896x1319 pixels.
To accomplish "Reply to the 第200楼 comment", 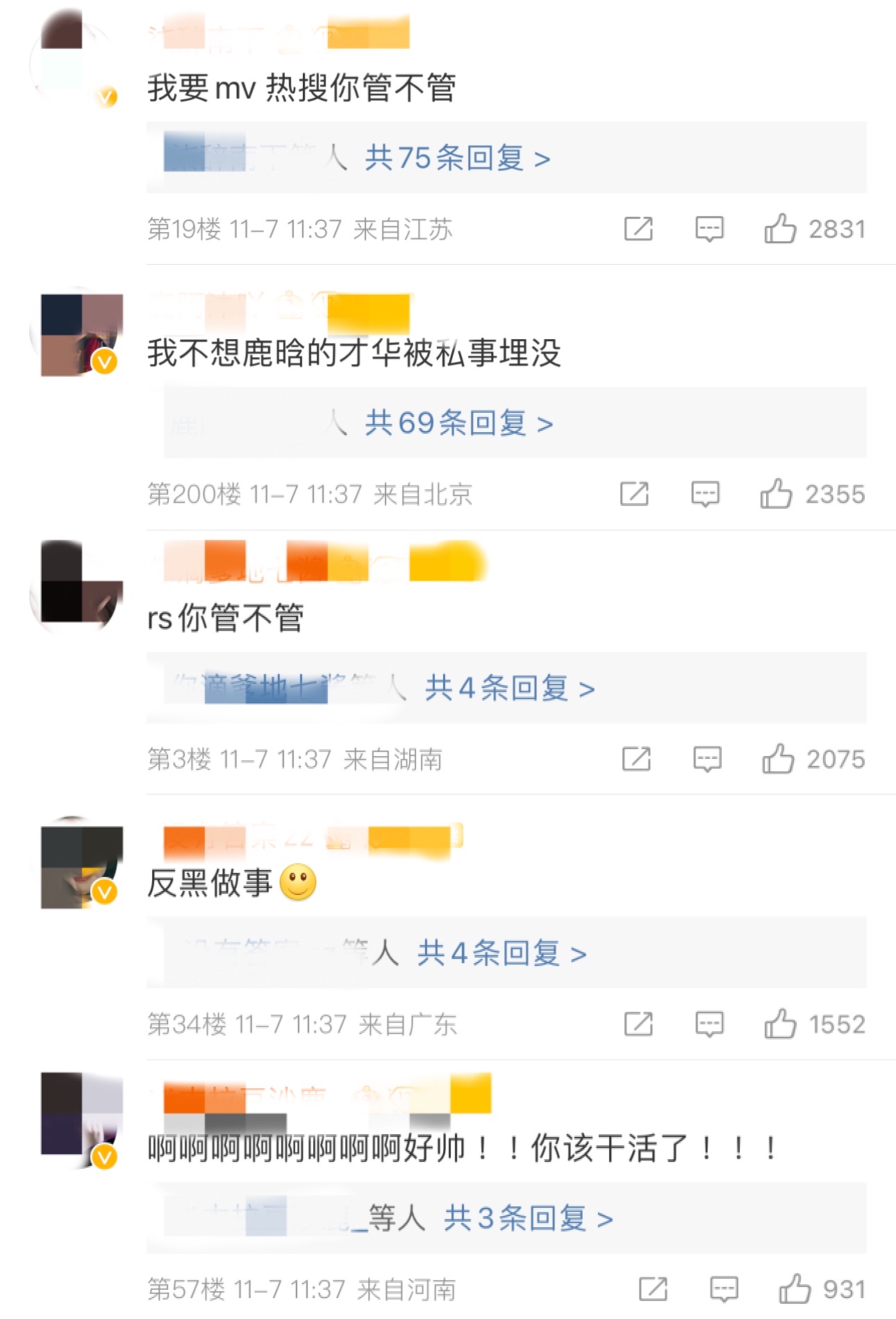I will coord(705,494).
